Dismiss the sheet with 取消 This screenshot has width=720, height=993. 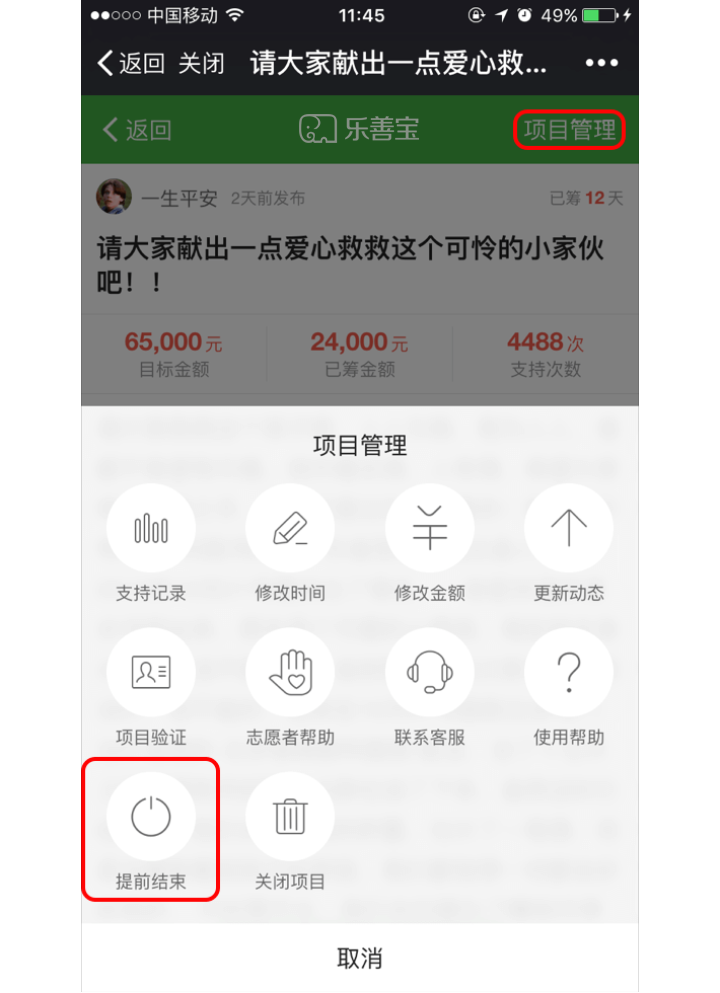(360, 958)
